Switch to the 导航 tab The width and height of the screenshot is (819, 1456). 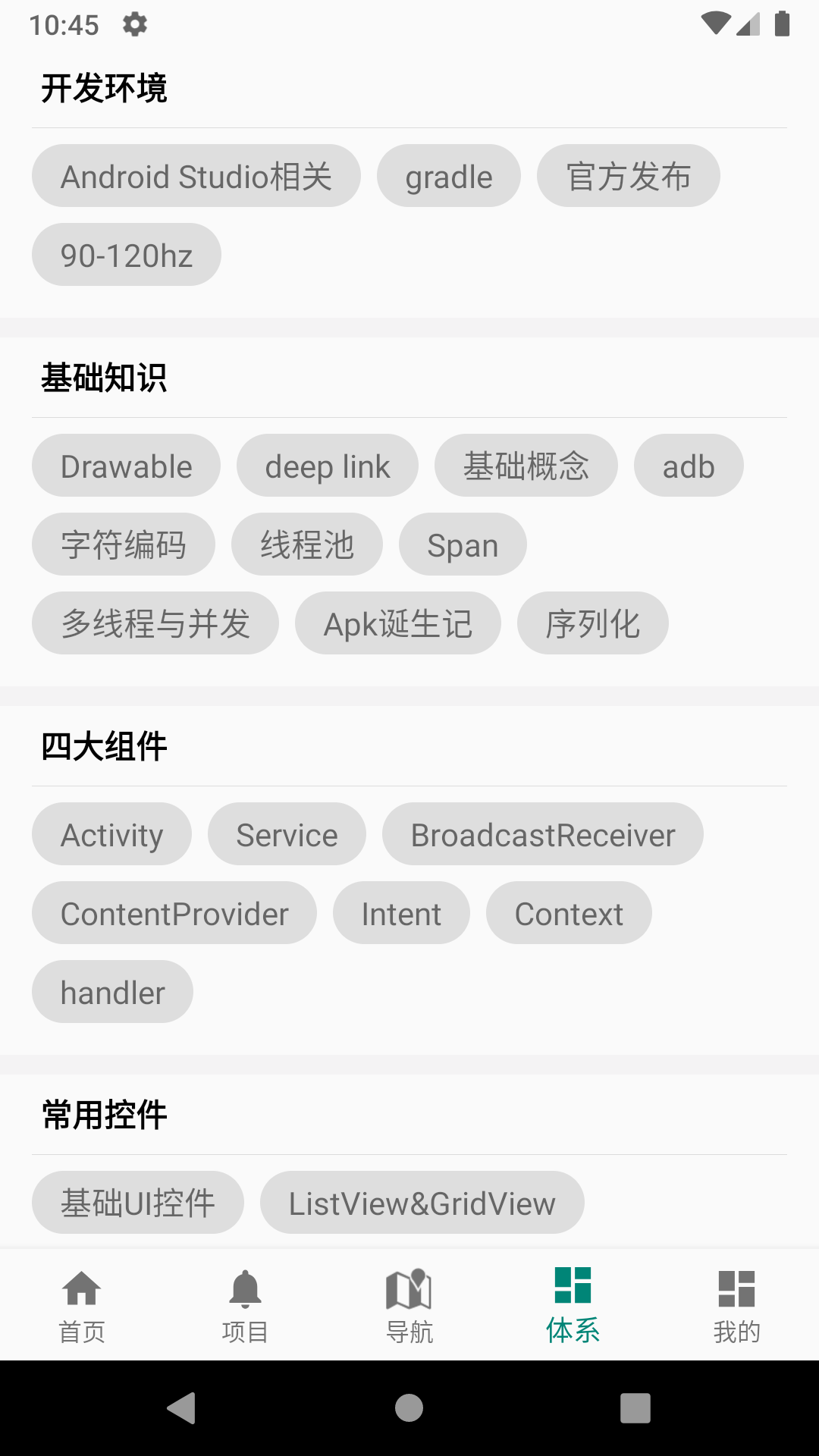pos(409,1306)
